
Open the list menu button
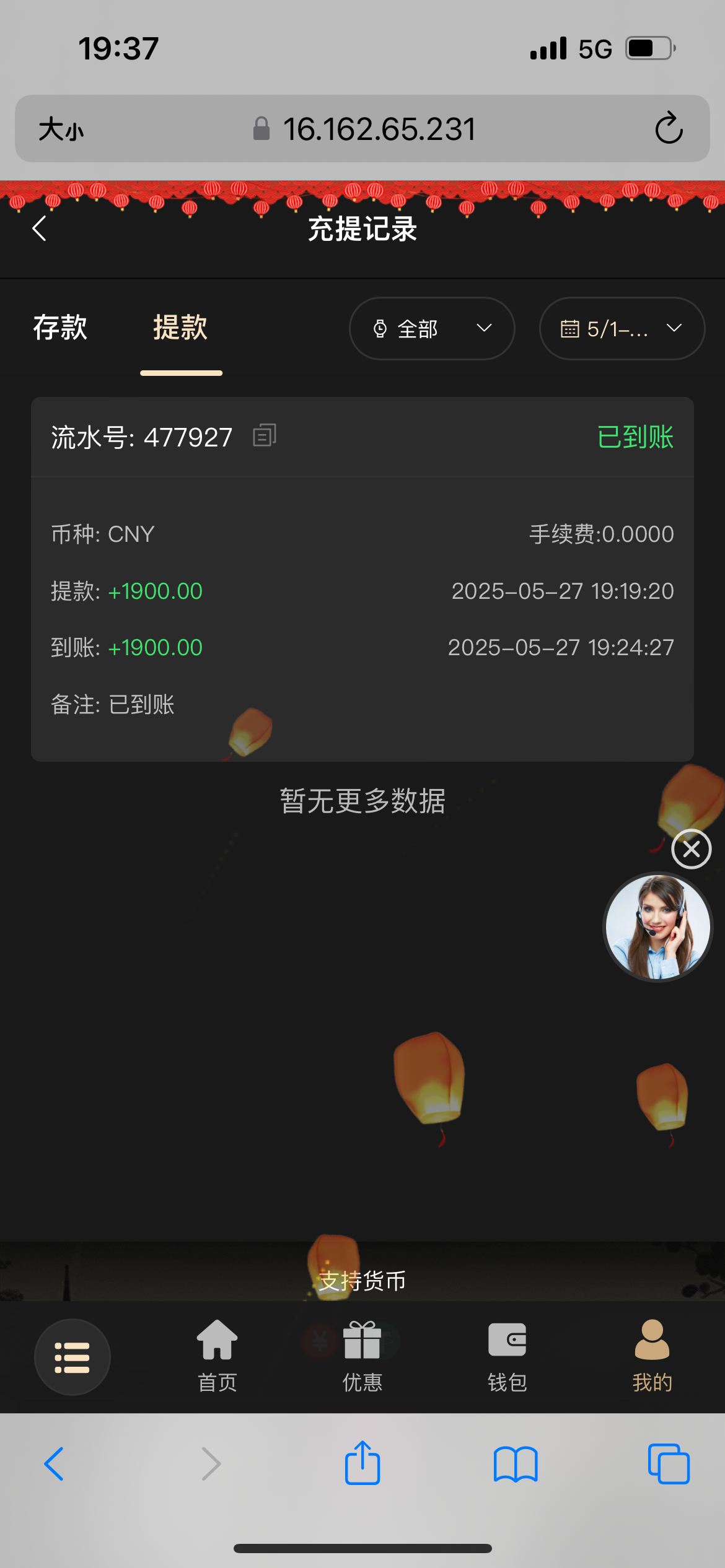[72, 1357]
